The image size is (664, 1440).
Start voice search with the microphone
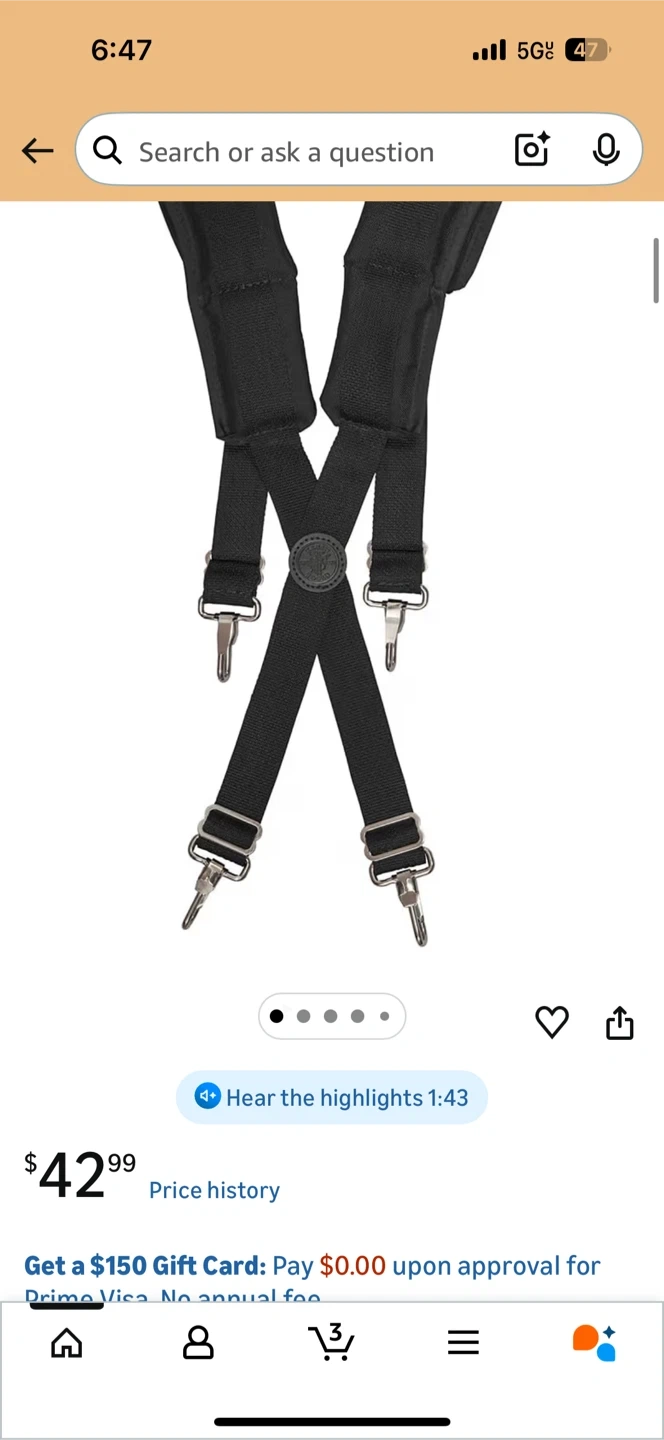pyautogui.click(x=605, y=150)
